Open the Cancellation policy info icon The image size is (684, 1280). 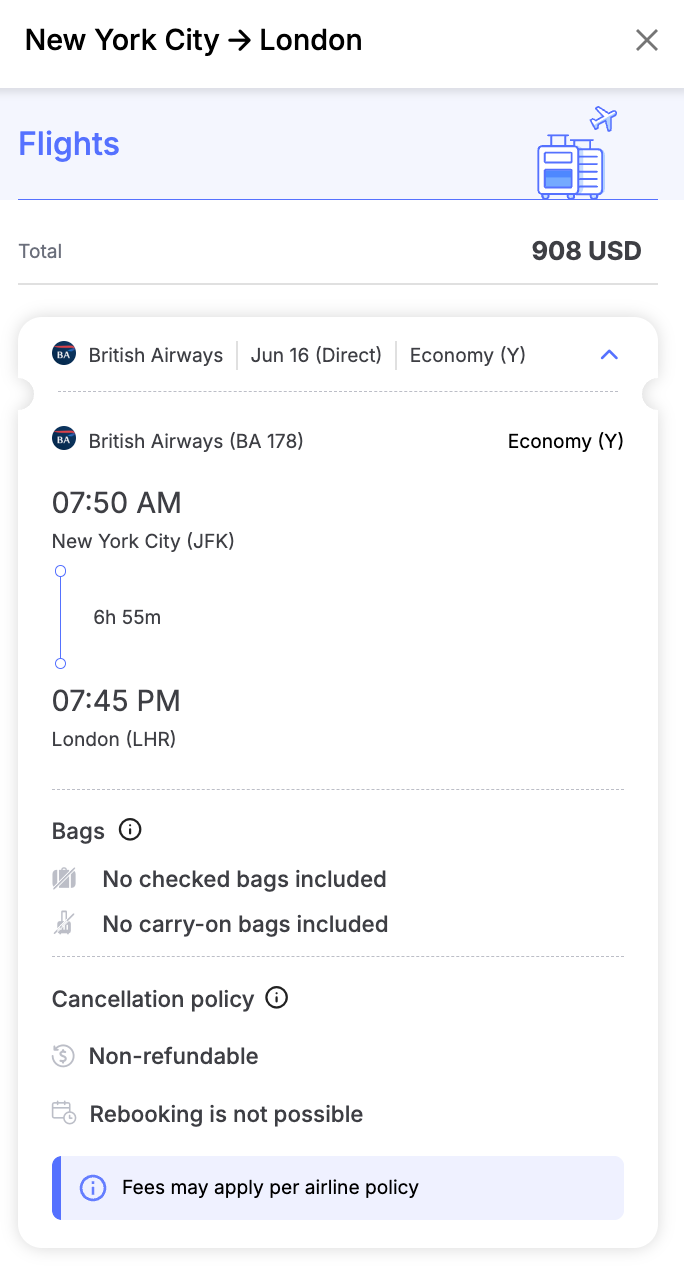point(277,998)
